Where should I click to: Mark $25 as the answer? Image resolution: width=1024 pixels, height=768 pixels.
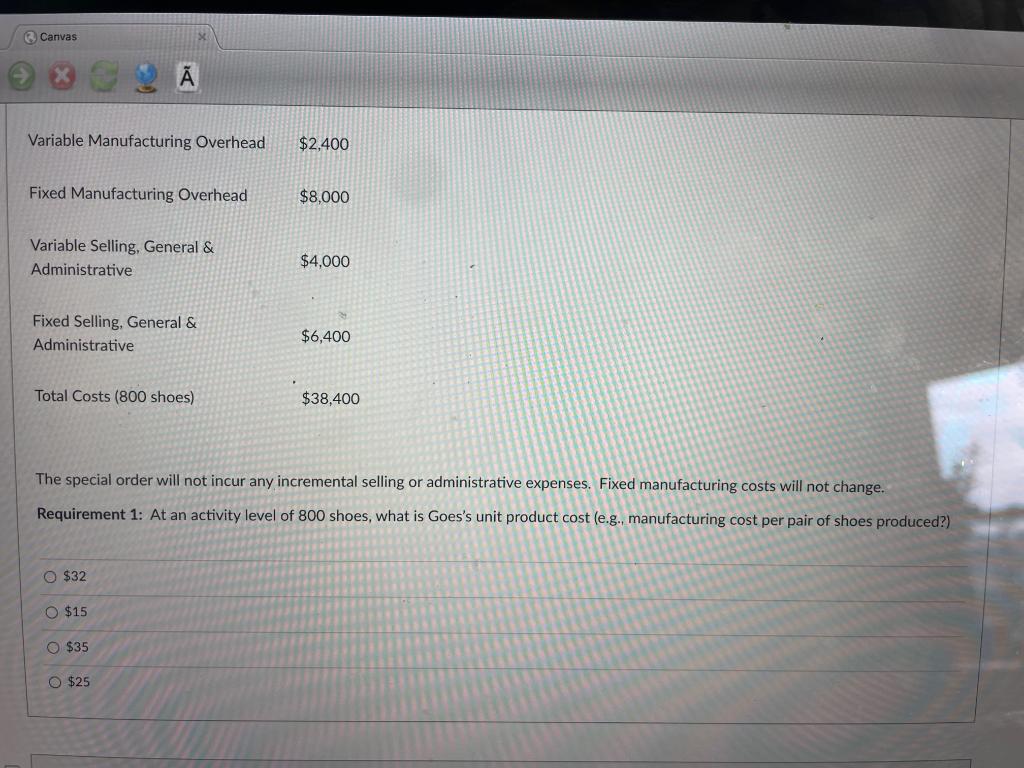pos(53,683)
